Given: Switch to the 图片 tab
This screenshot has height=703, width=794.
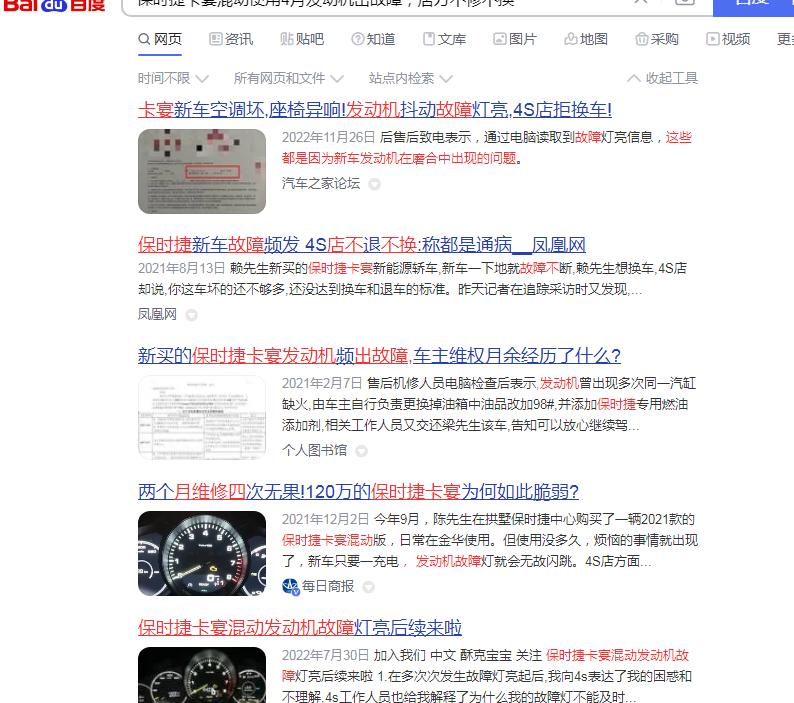Looking at the screenshot, I should click(x=515, y=39).
